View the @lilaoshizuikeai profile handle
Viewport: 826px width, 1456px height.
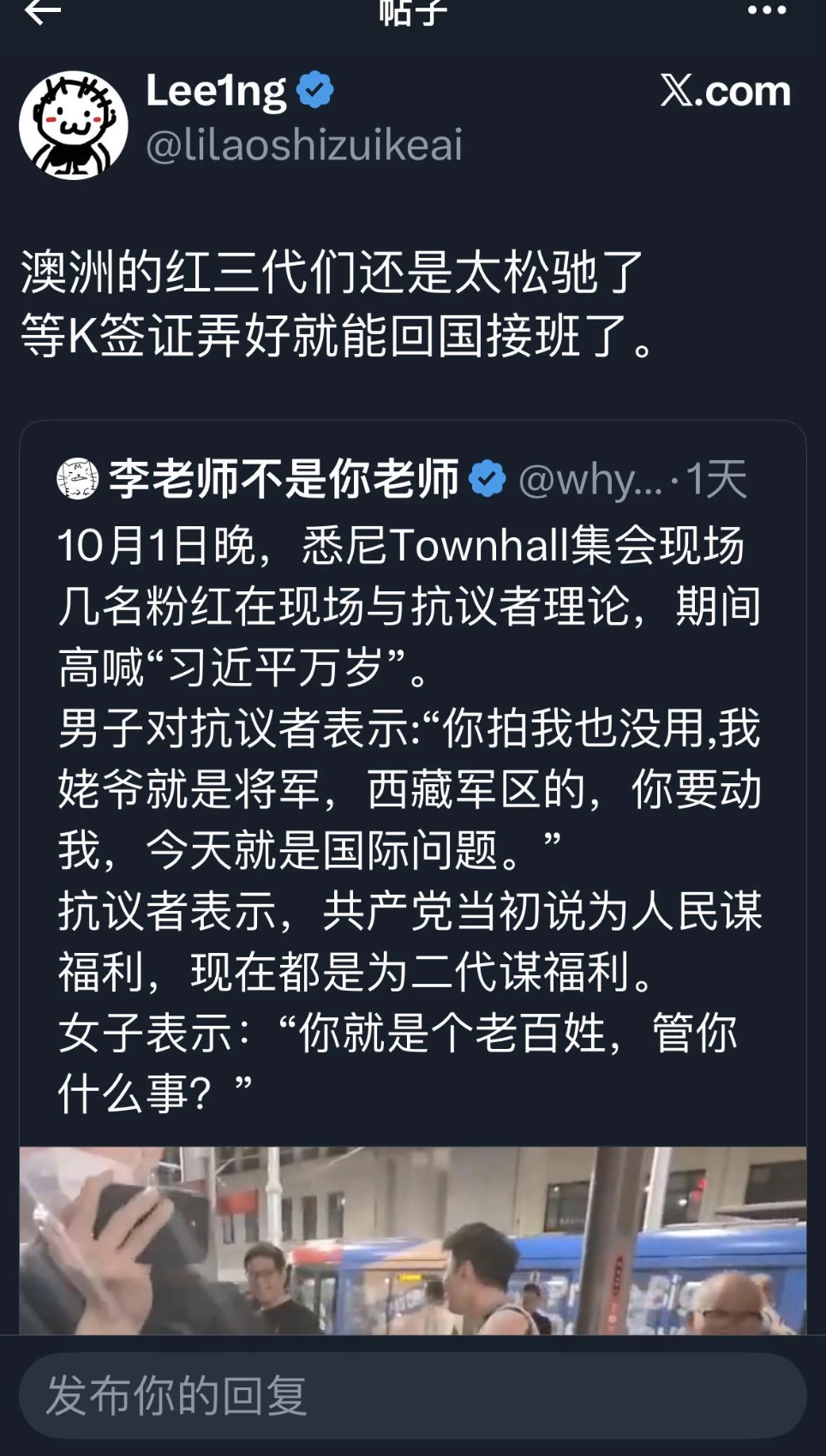coord(304,145)
